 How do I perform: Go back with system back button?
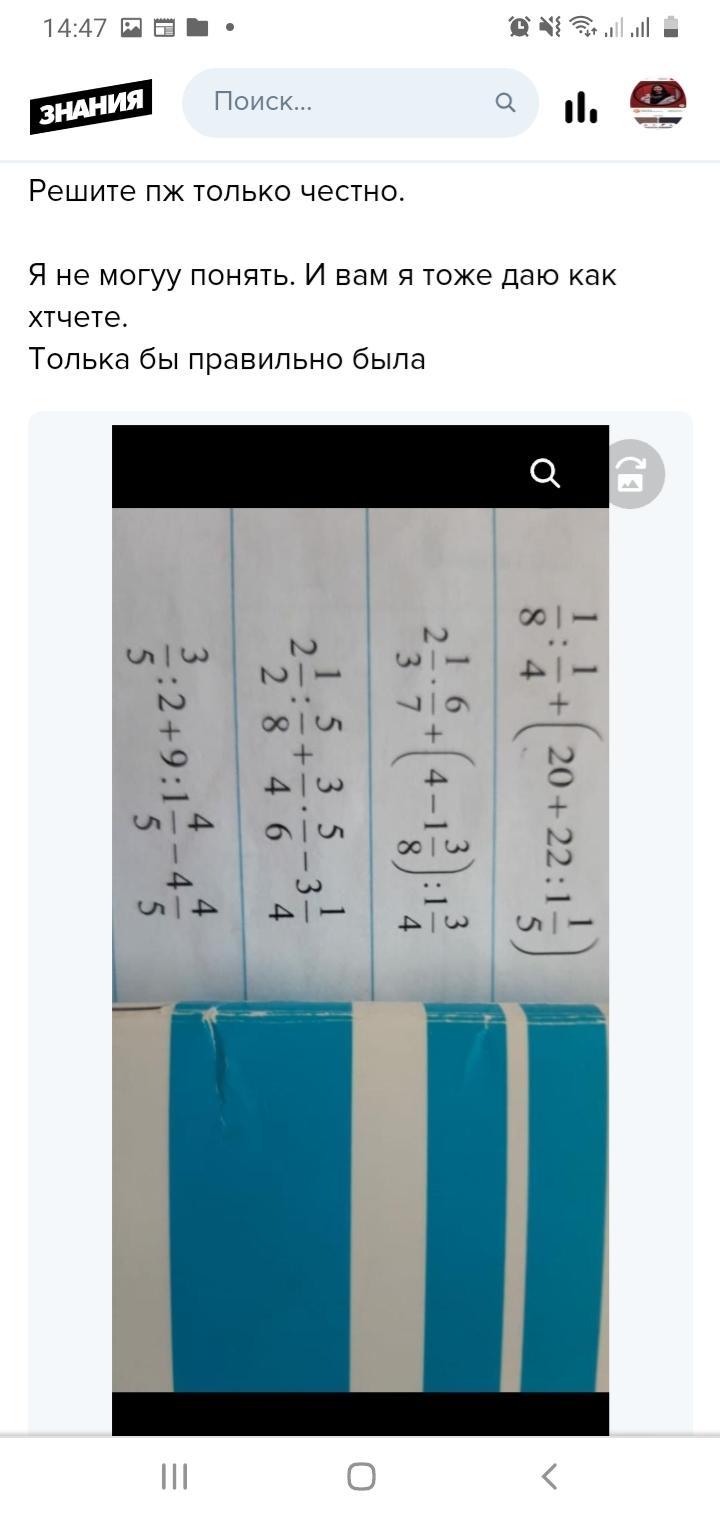(548, 1476)
